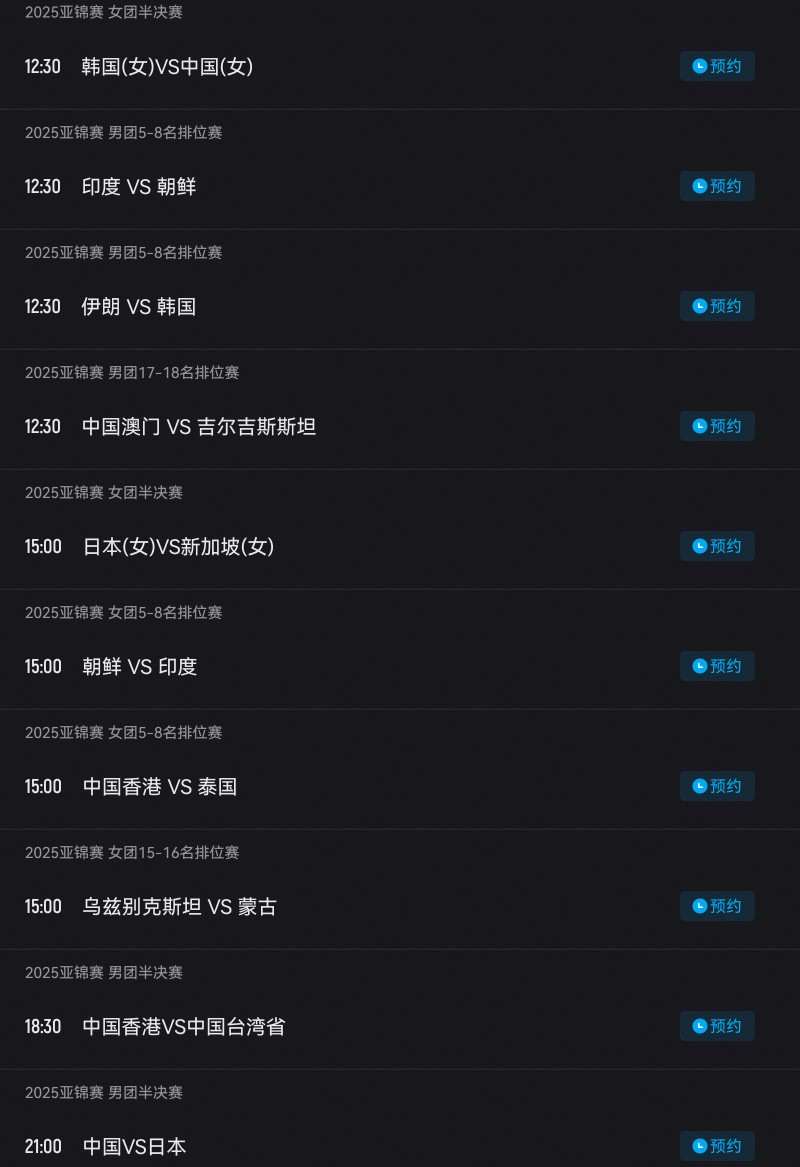Tap 预约 for 日本(女)VS新加坡(女)
Screen dimensions: 800x1167
(717, 546)
